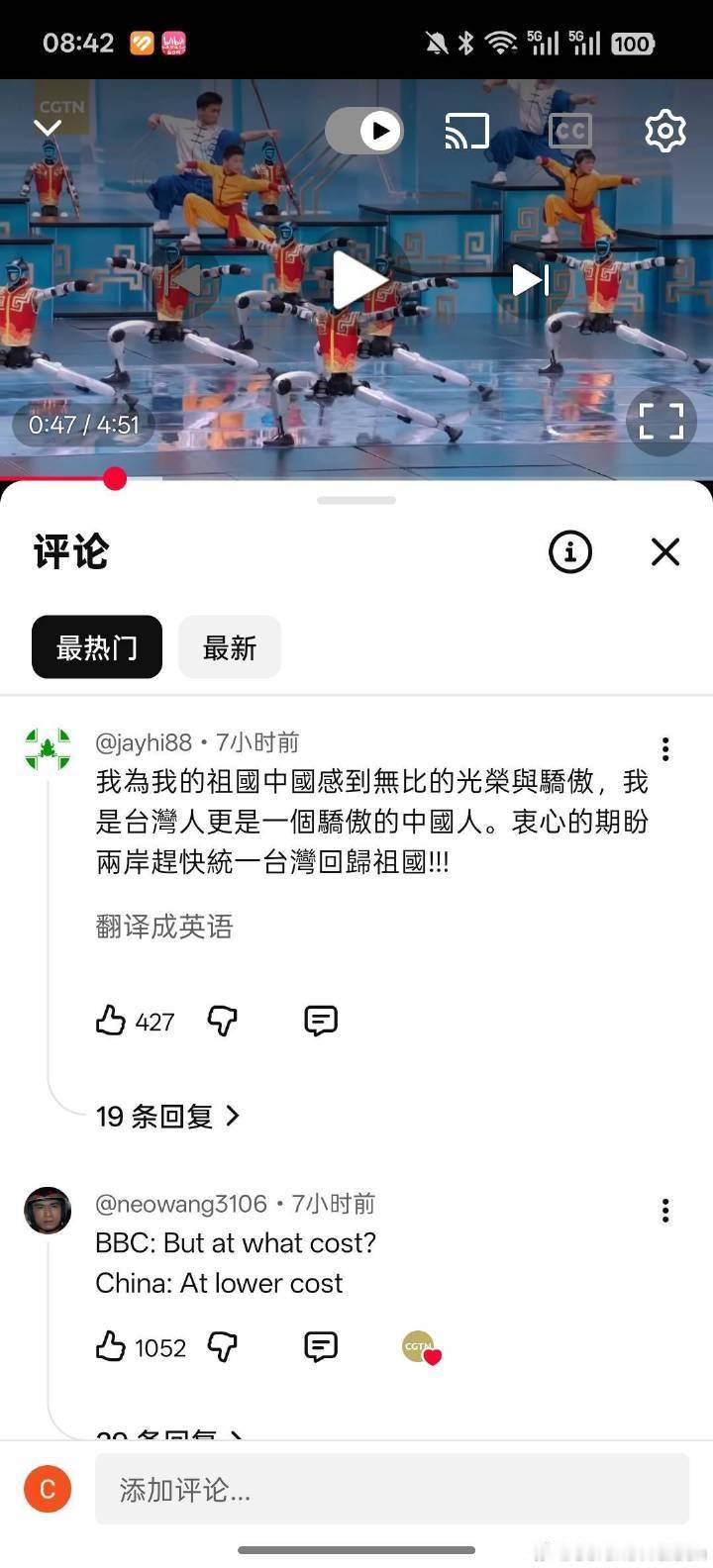The image size is (713, 1568).
Task: Play the video
Action: [356, 279]
